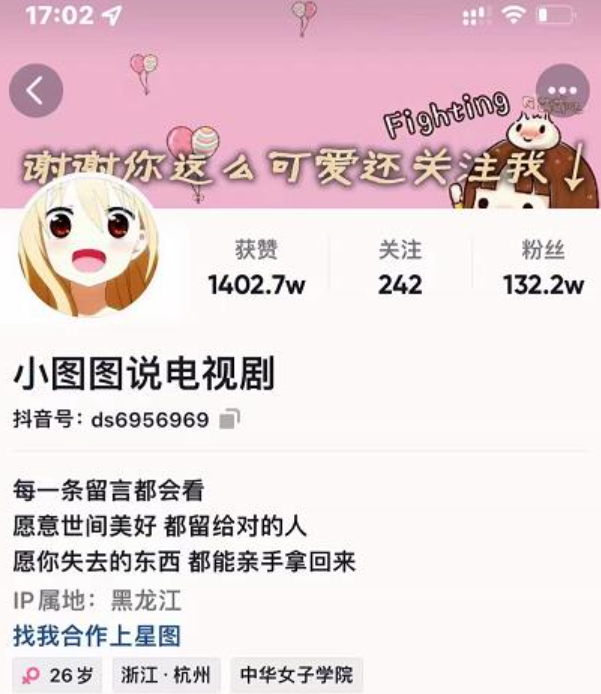This screenshot has width=601, height=694.
Task: Enlarge the cartoon girl profile avatar
Action: 89,247
